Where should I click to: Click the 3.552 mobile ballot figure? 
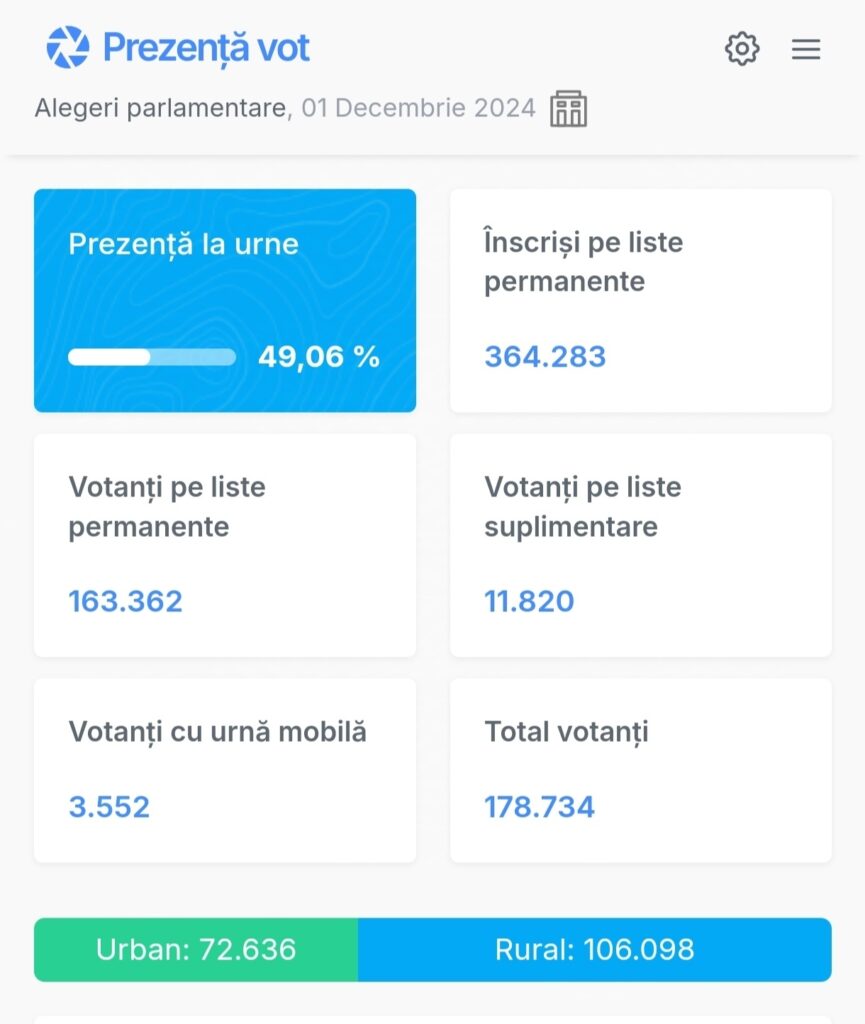click(x=108, y=806)
